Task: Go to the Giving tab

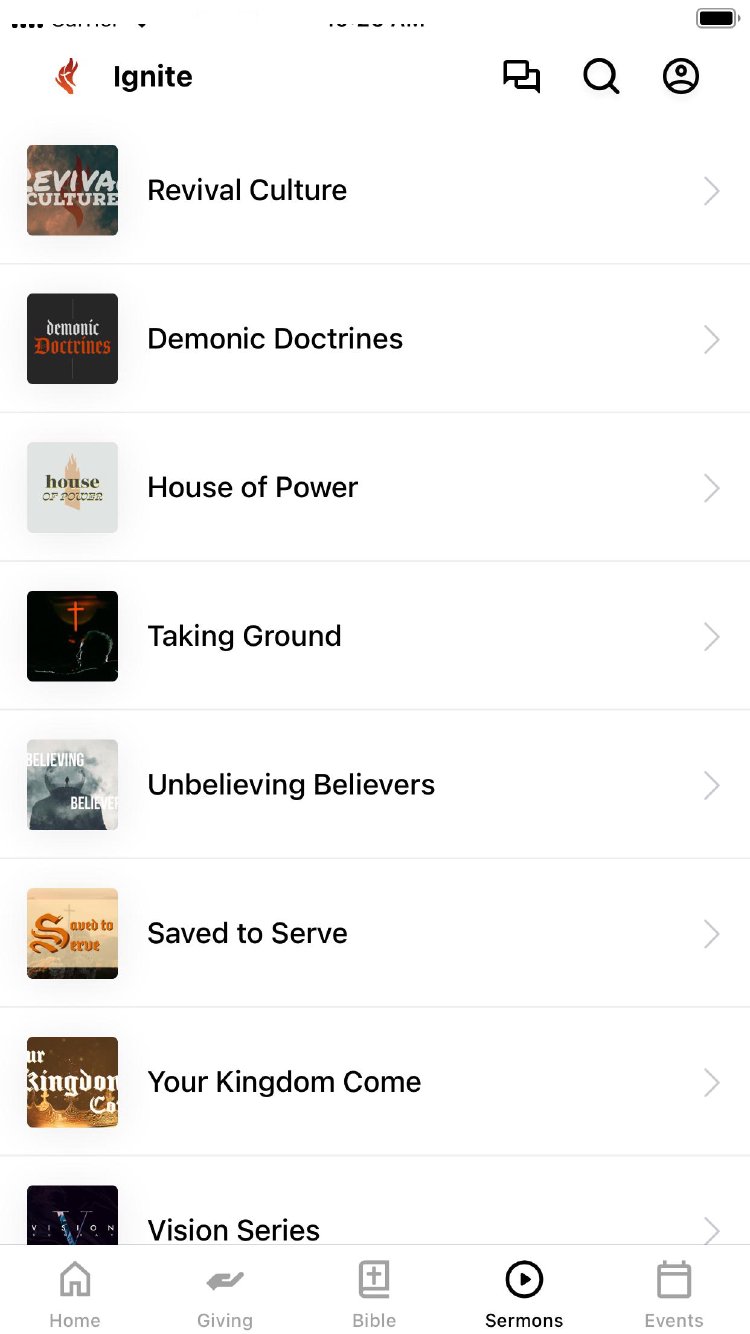Action: tap(225, 1295)
